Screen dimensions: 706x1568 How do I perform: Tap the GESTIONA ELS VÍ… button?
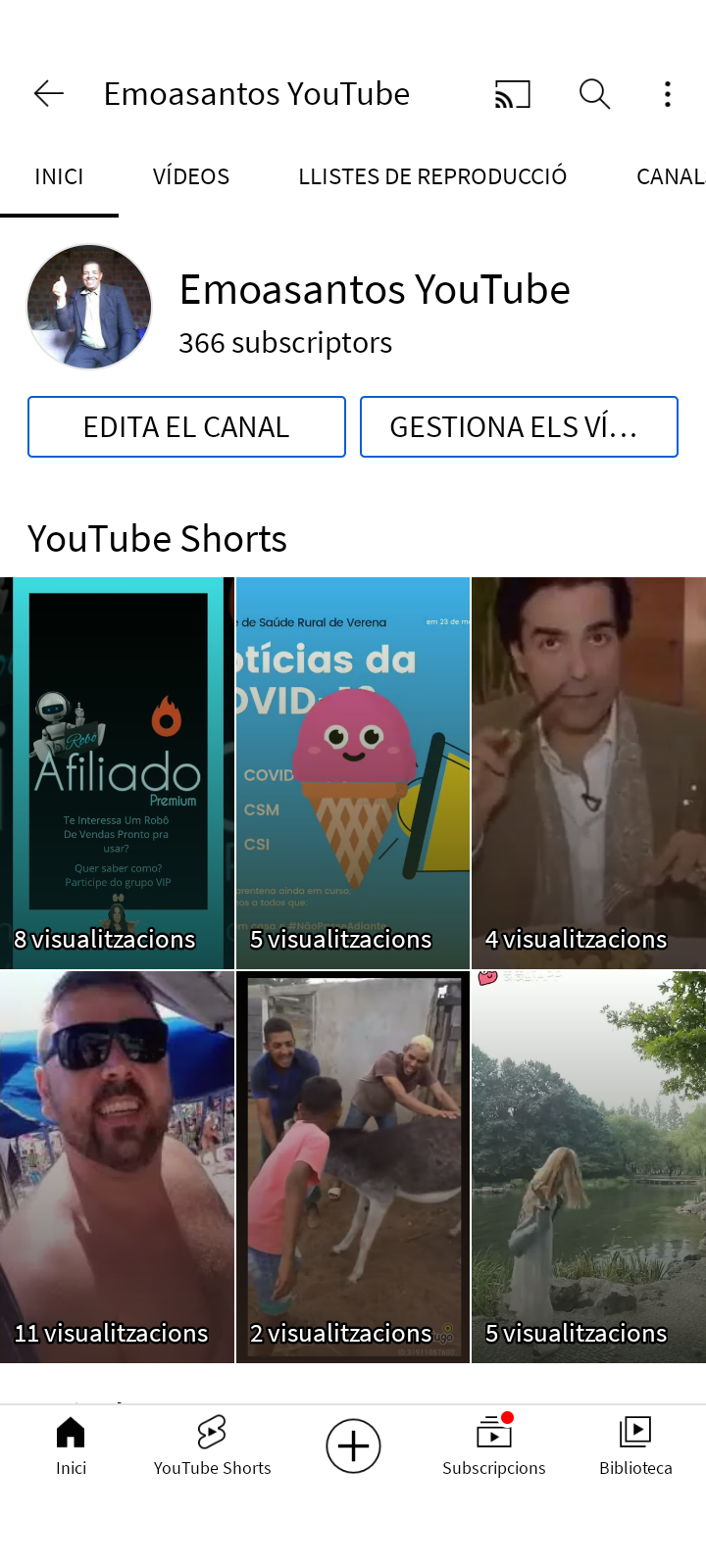pos(519,427)
